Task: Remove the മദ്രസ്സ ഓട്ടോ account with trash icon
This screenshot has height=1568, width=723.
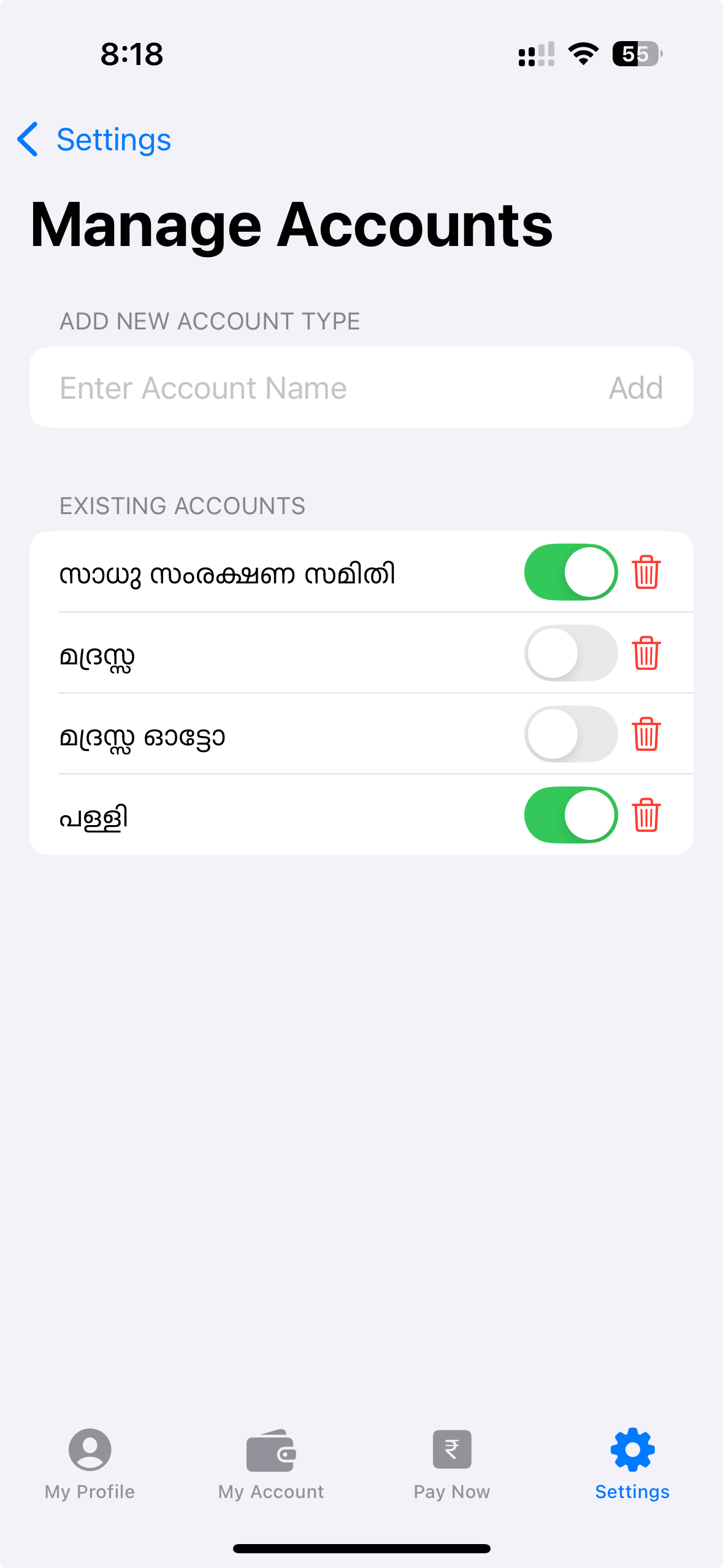Action: coord(646,734)
